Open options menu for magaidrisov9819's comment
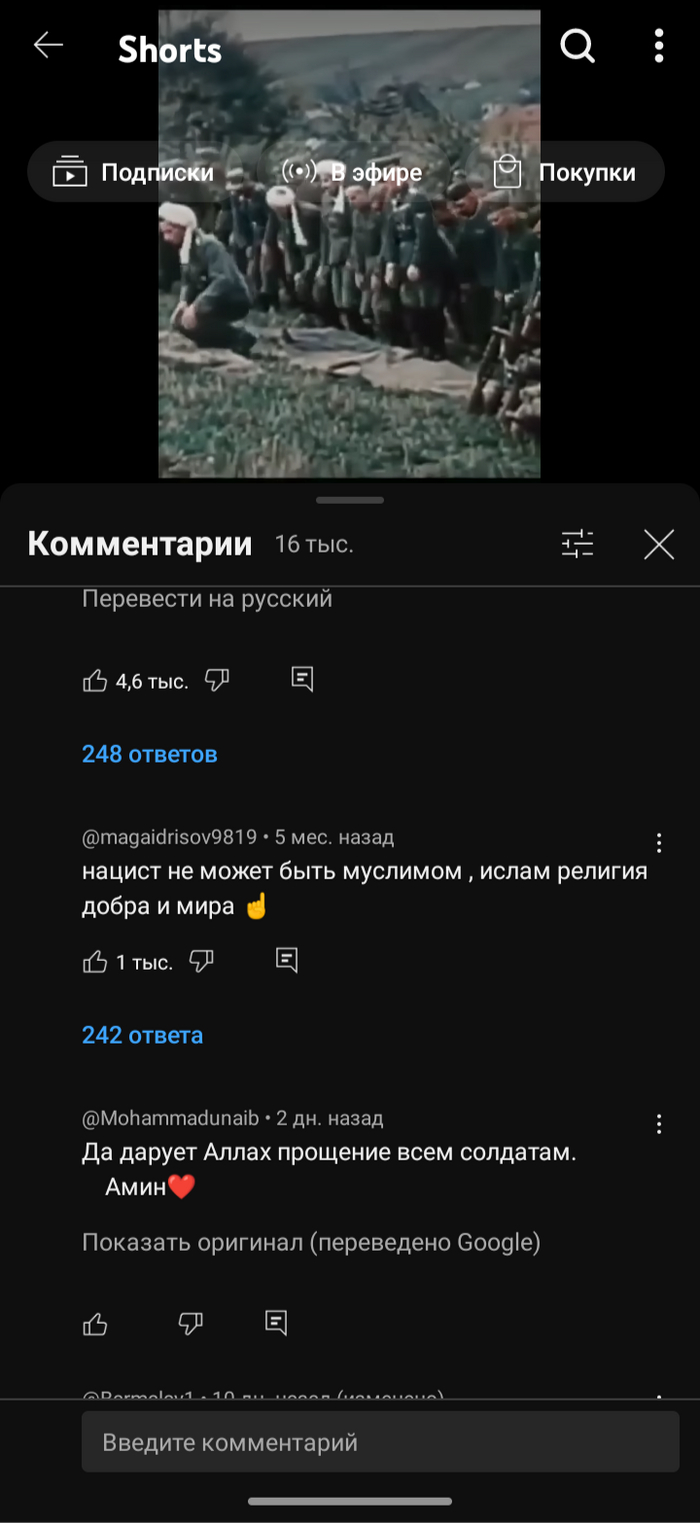The height and width of the screenshot is (1523, 700). [658, 842]
